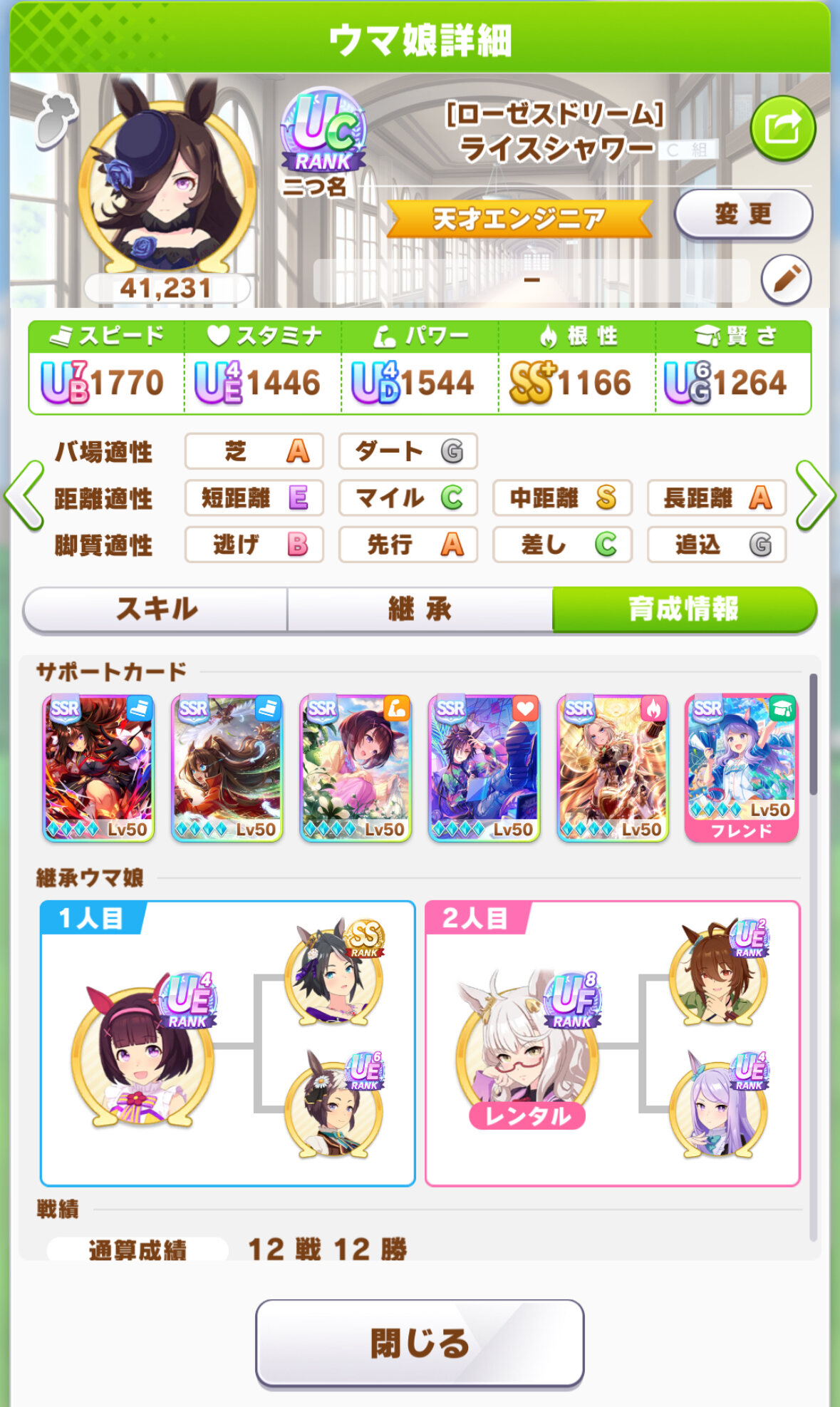Open the stamina-type SSR support card
Image resolution: width=840 pixels, height=1407 pixels.
[x=484, y=768]
